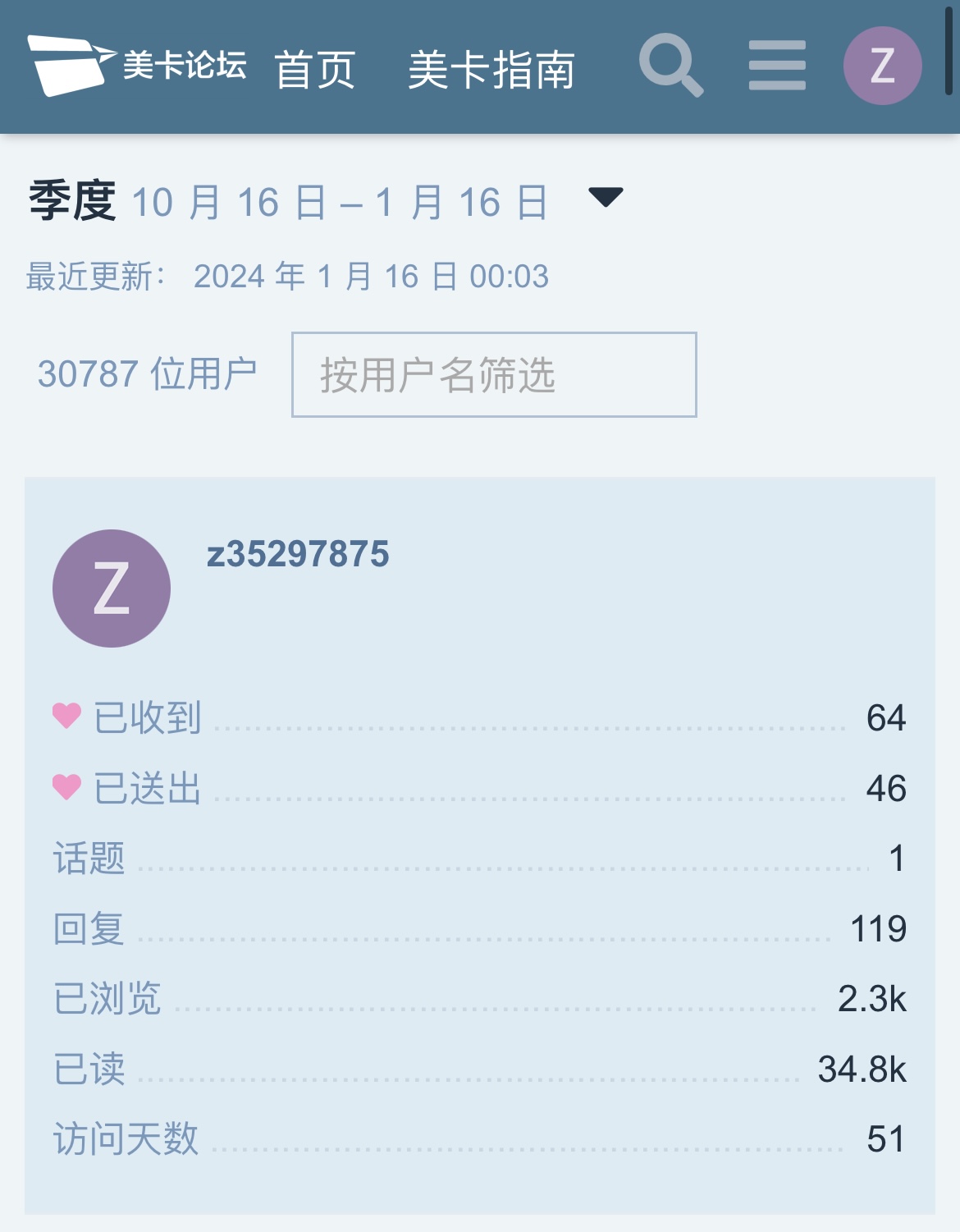Open my profile avatar in header
The width and height of the screenshot is (960, 1232).
(x=882, y=66)
